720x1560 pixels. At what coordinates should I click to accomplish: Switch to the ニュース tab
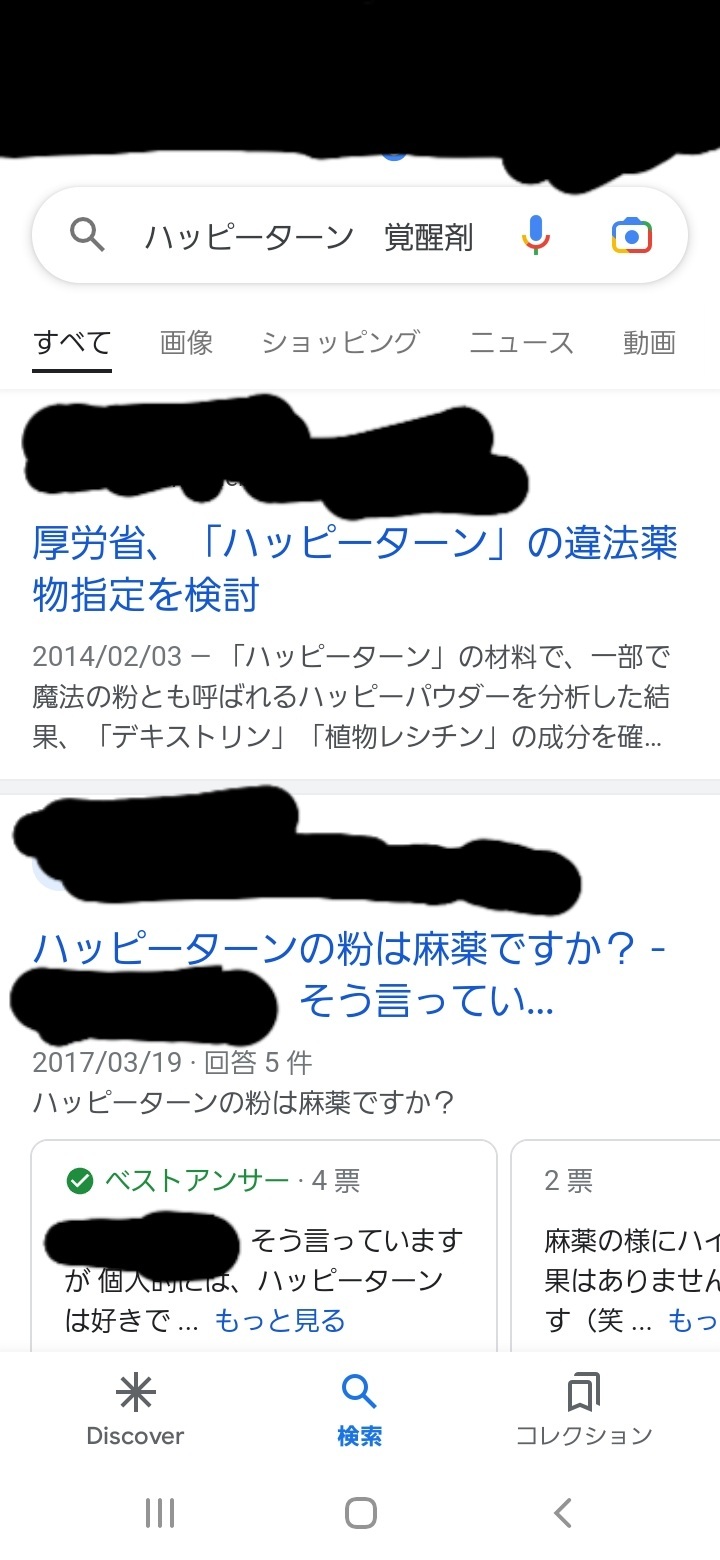coord(521,343)
